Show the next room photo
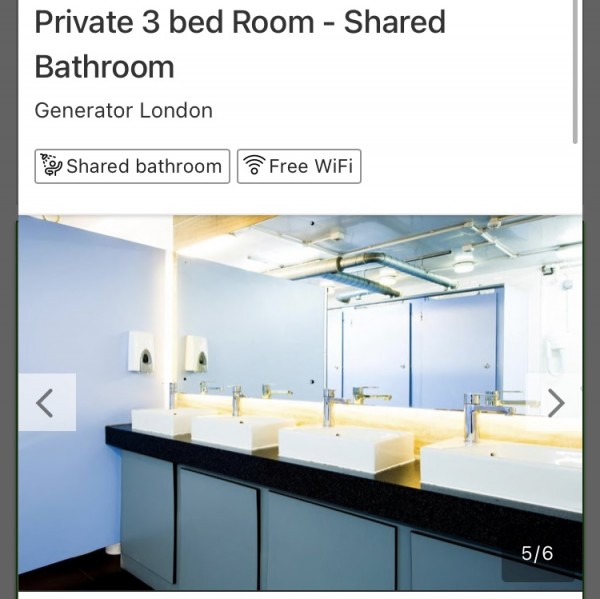This screenshot has width=600, height=599. pos(555,403)
